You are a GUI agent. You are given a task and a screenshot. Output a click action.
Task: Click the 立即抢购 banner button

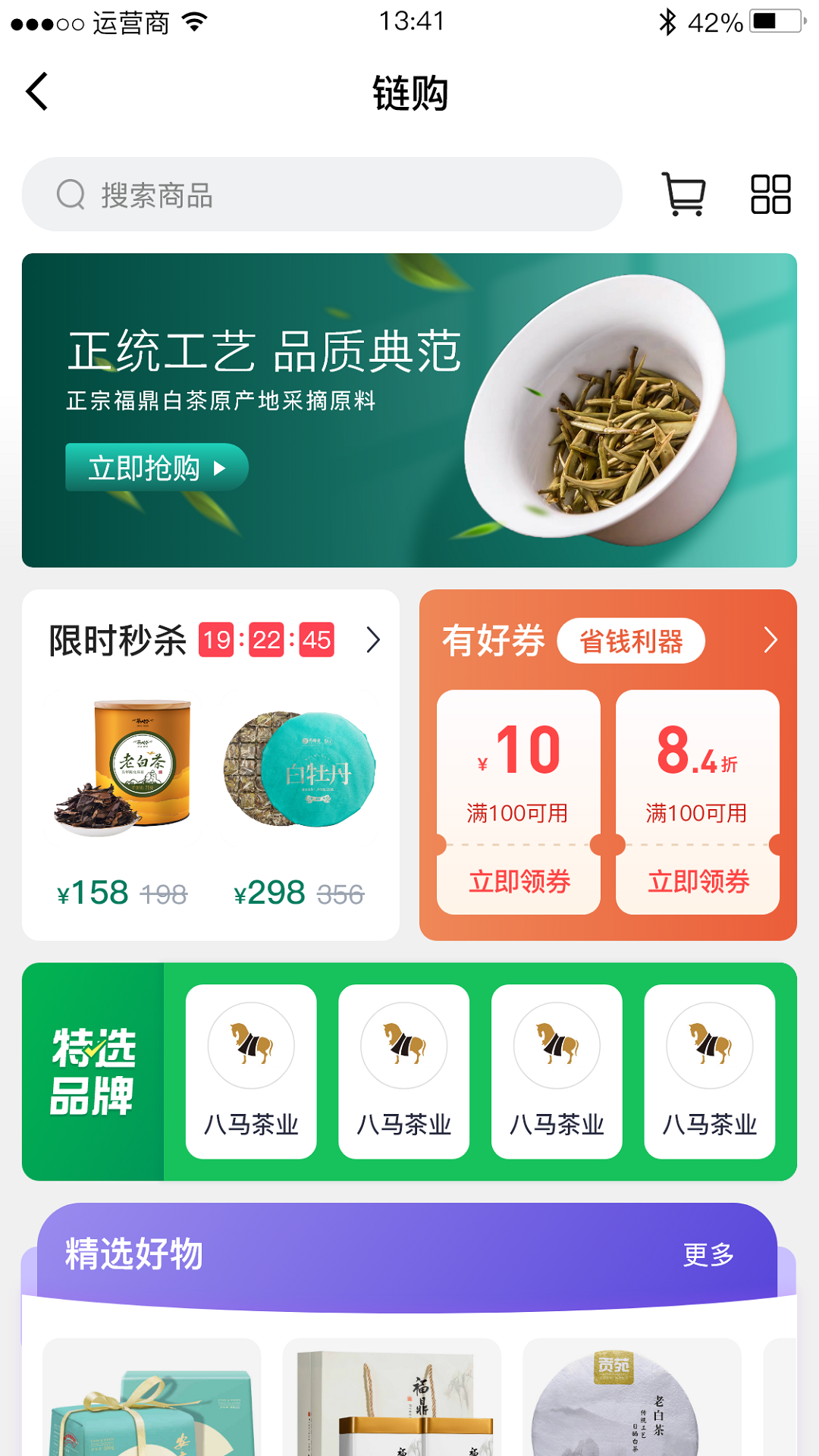155,468
